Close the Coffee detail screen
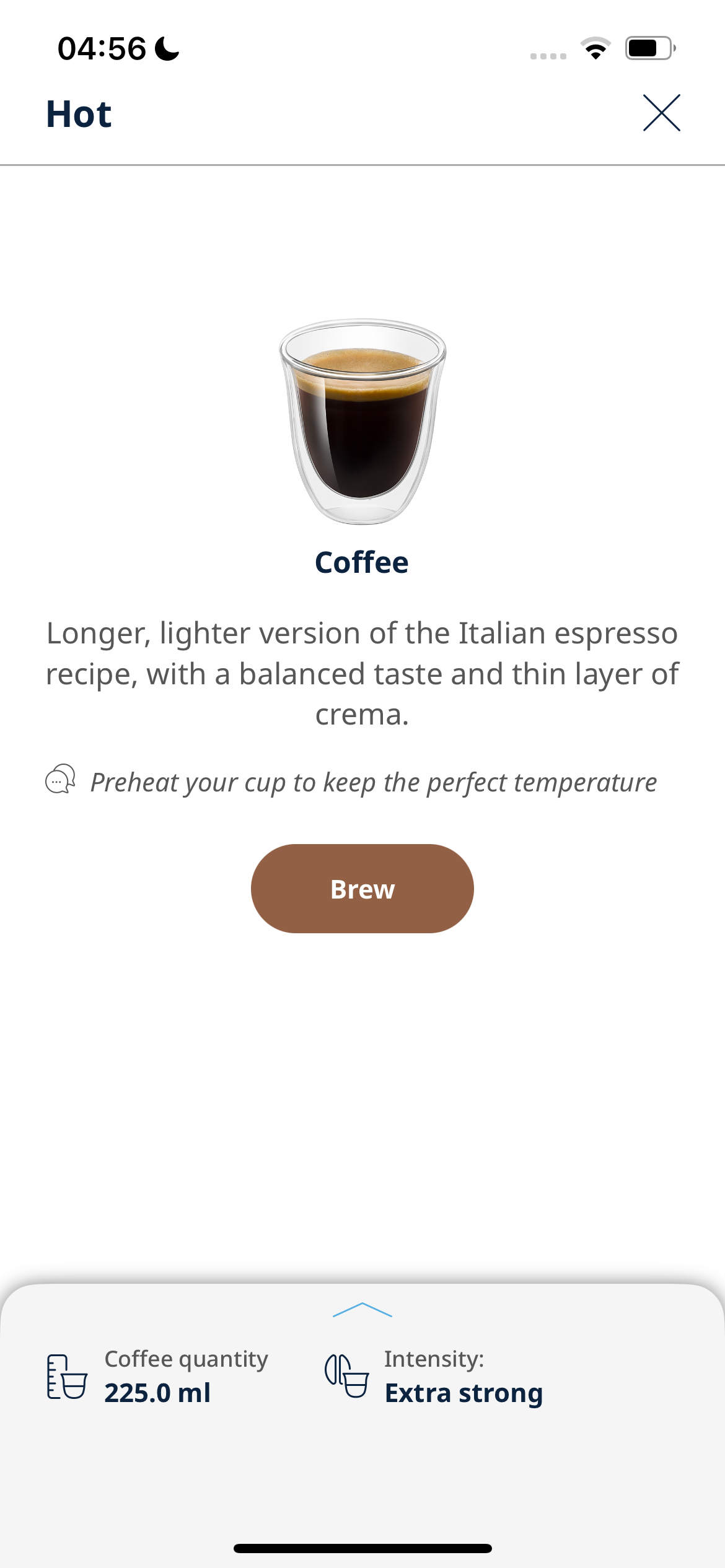 pos(662,113)
